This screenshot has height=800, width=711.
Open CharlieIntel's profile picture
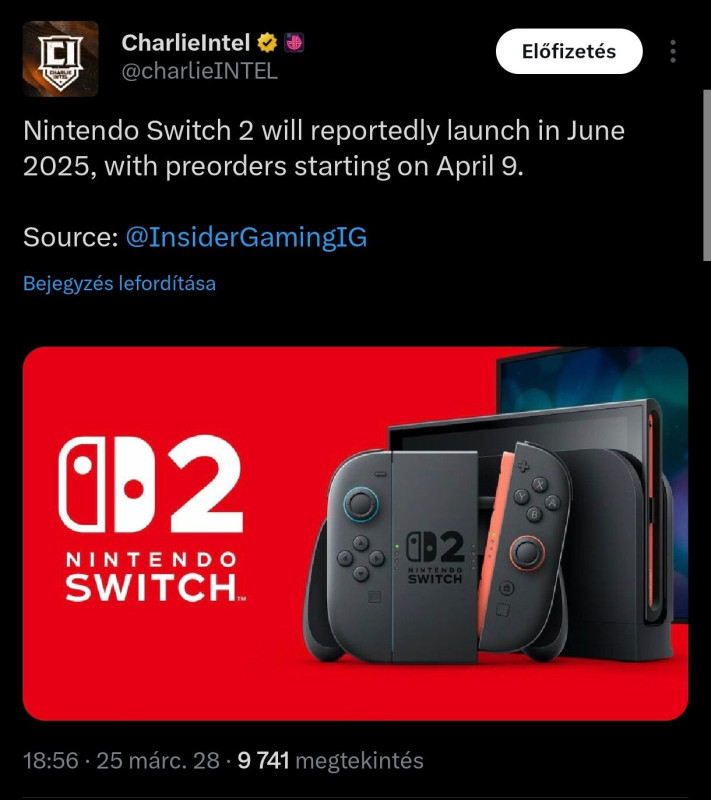(60, 59)
